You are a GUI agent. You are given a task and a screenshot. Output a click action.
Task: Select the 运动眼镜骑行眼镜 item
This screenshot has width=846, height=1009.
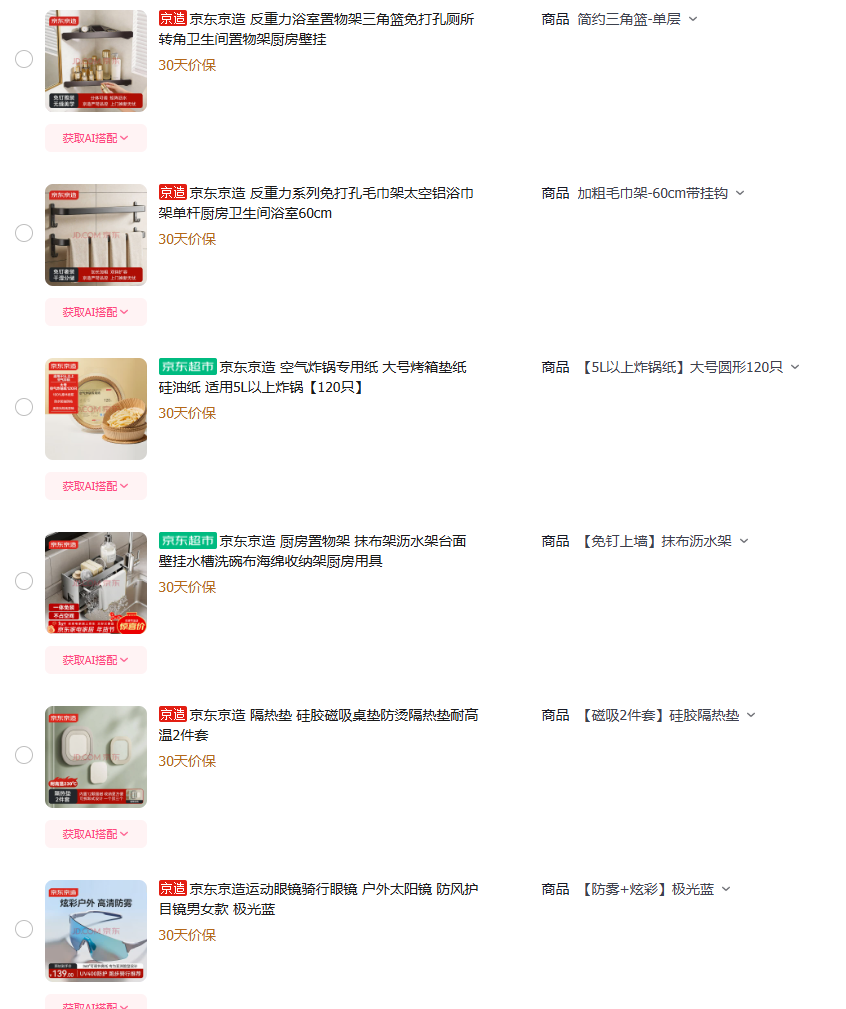[x=24, y=929]
